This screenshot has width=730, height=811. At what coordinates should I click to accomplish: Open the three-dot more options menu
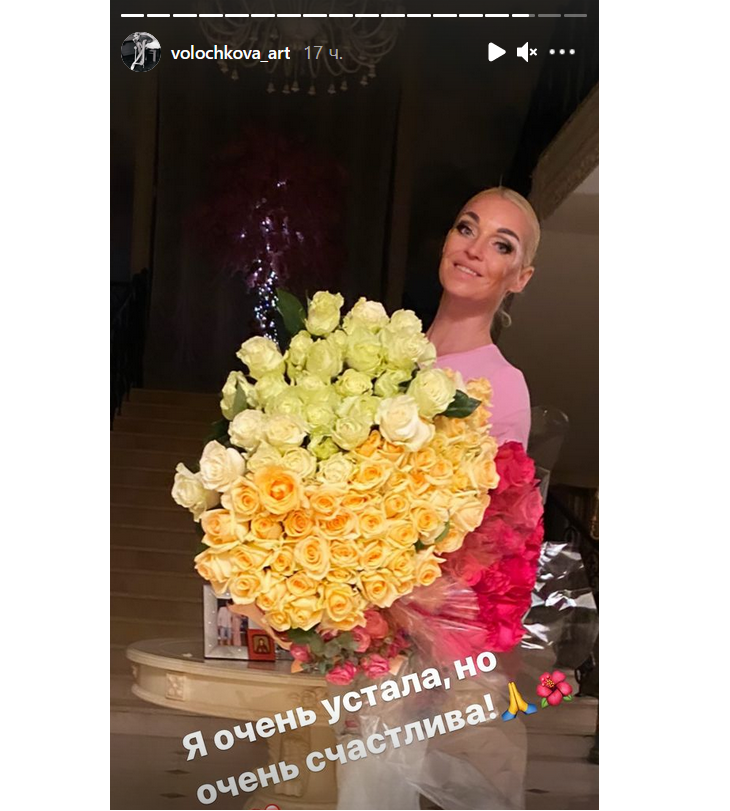(x=562, y=52)
